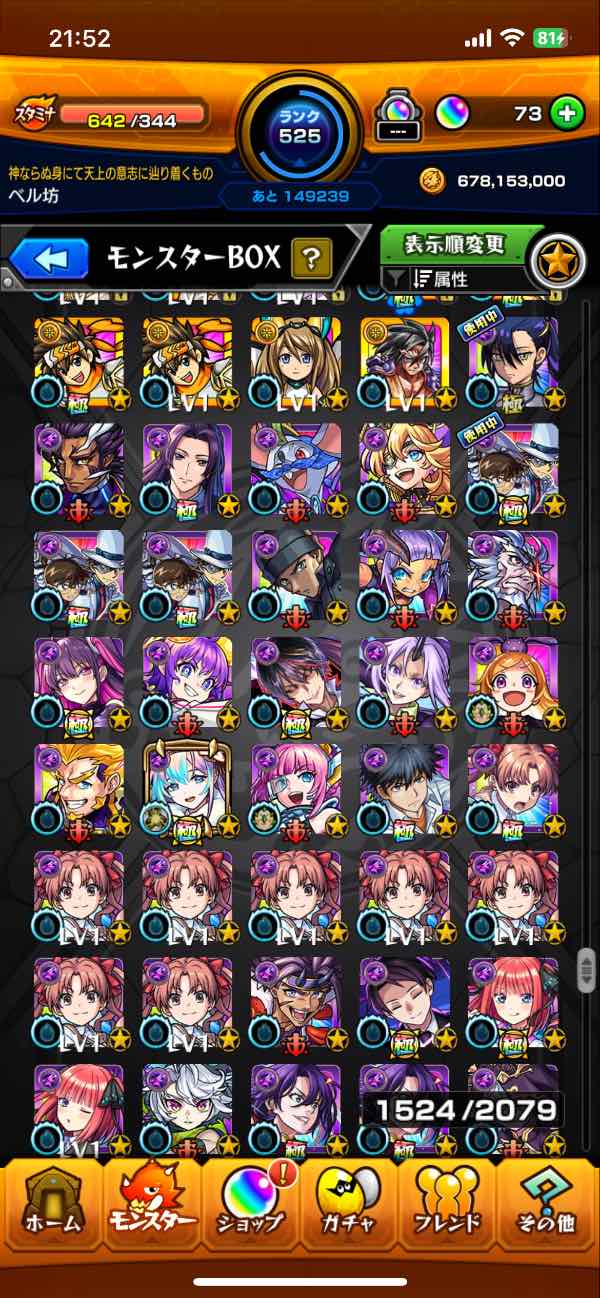Add orbs with the green plus button
The height and width of the screenshot is (1298, 600).
[567, 113]
